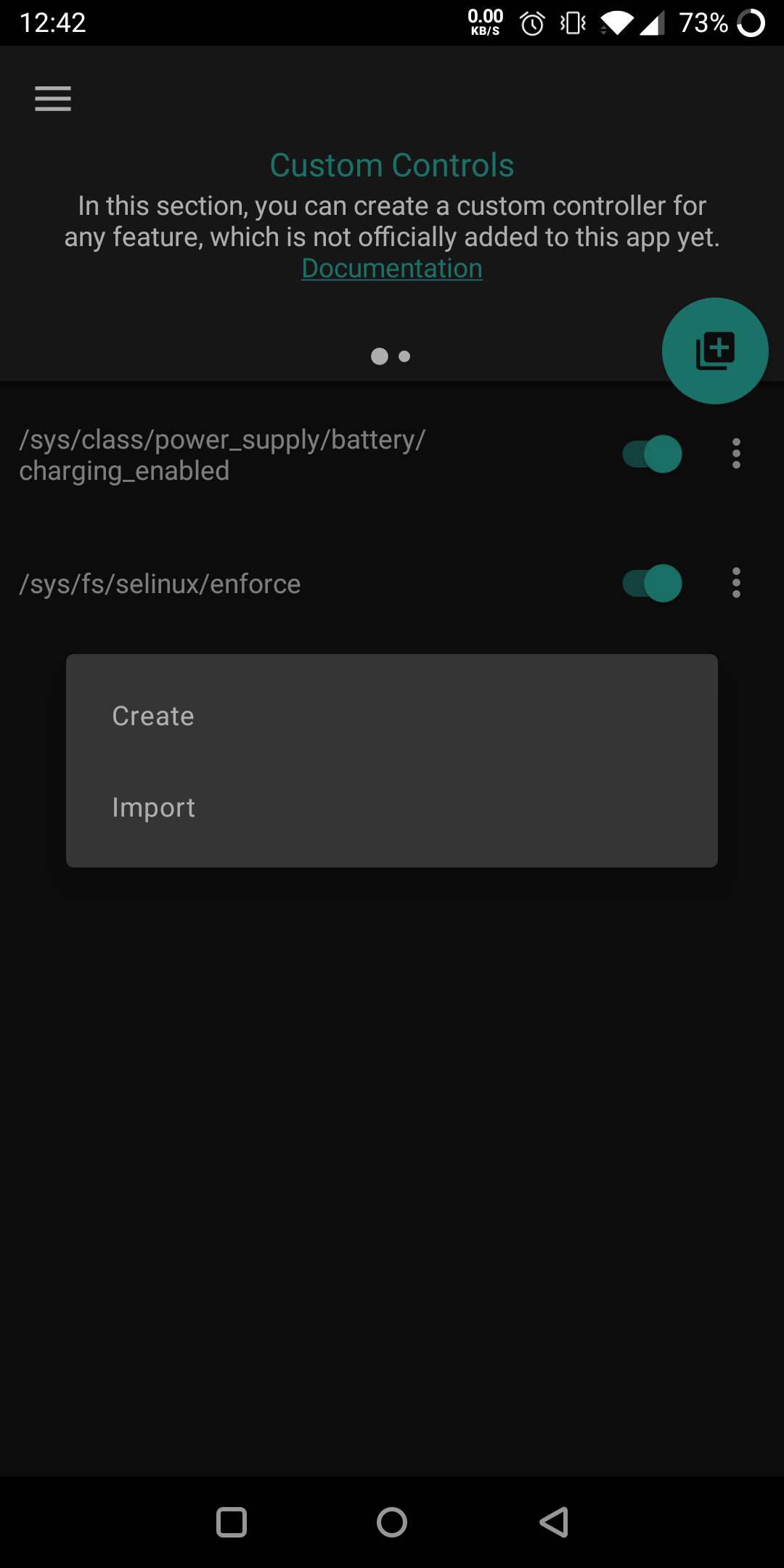Open the Documentation link

click(392, 269)
